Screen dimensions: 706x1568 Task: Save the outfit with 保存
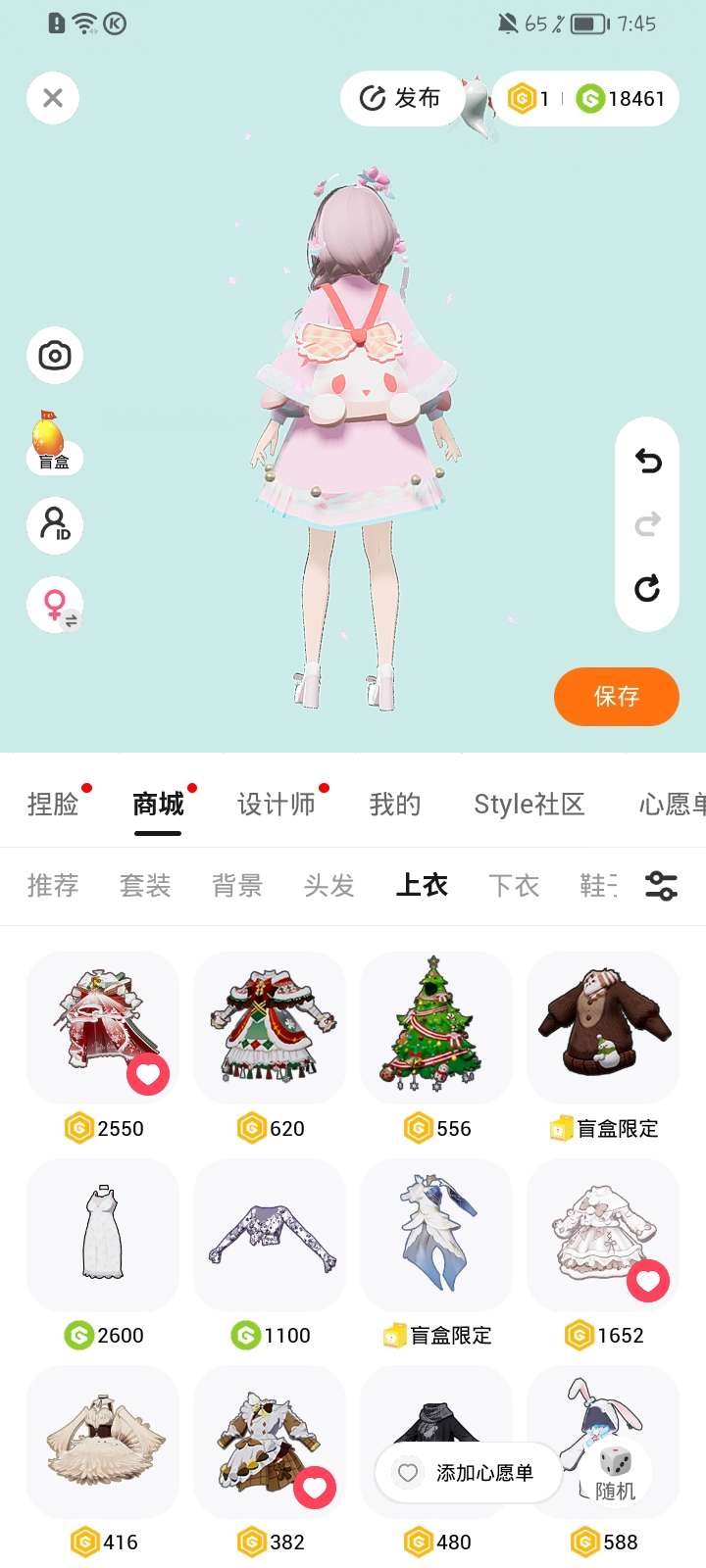[x=616, y=697]
